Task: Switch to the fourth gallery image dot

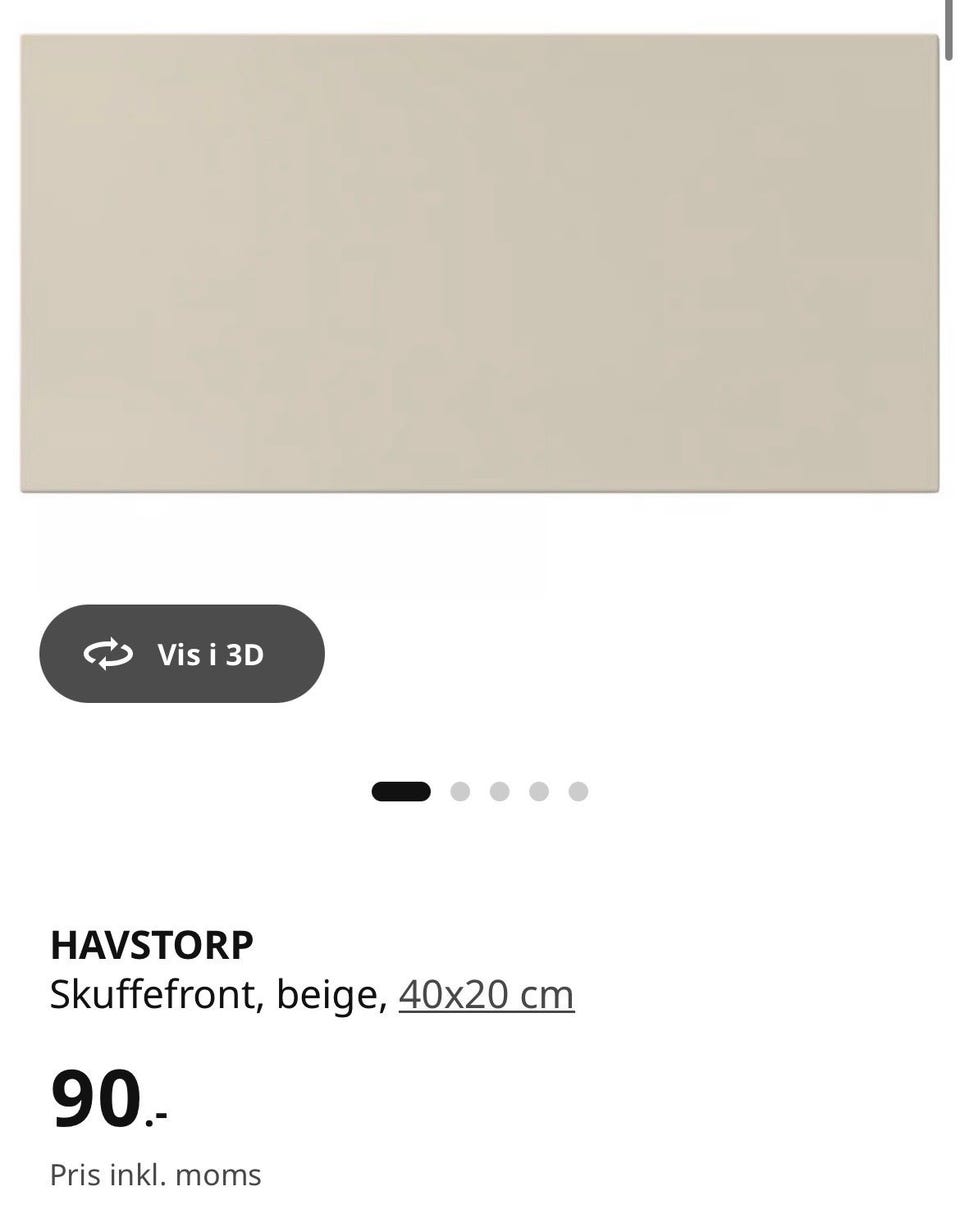Action: point(539,790)
